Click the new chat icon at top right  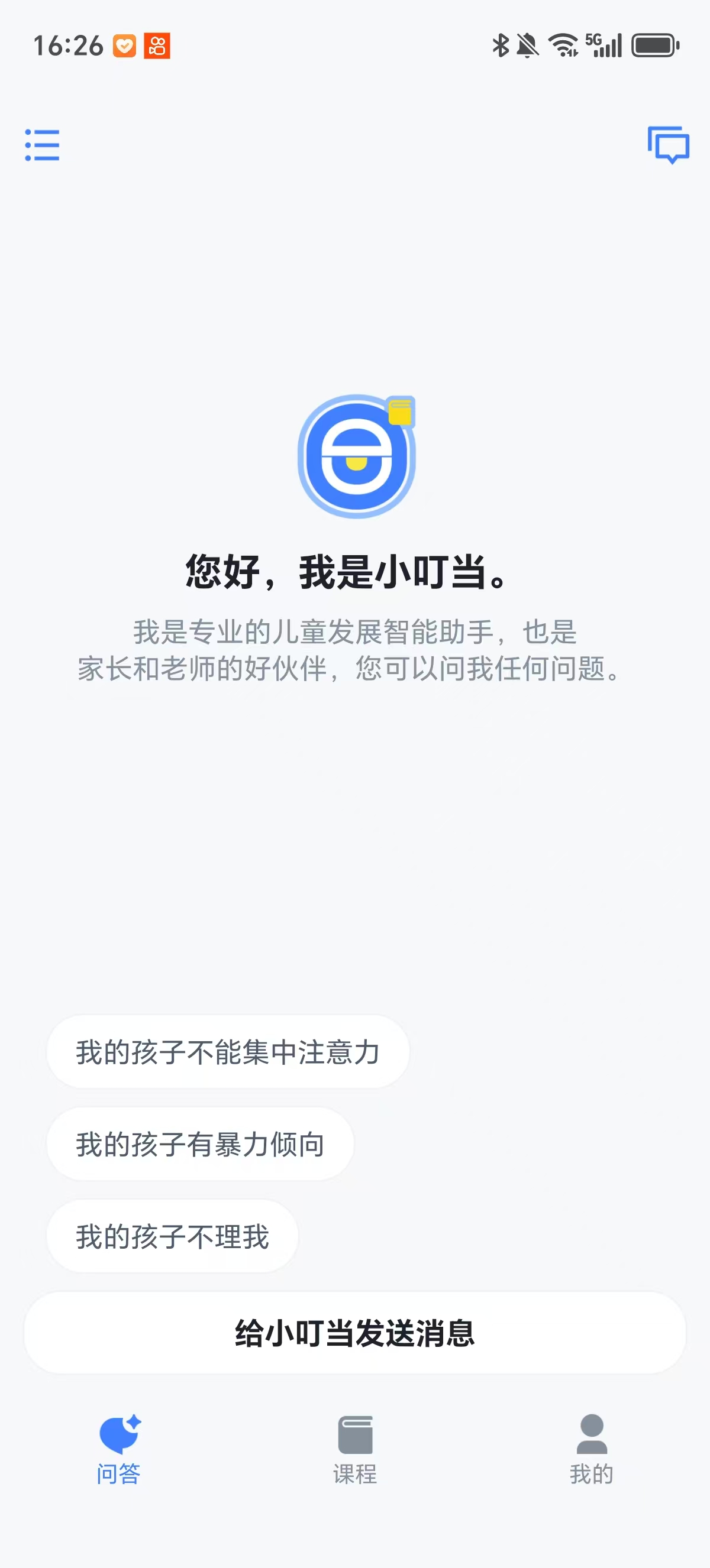669,146
